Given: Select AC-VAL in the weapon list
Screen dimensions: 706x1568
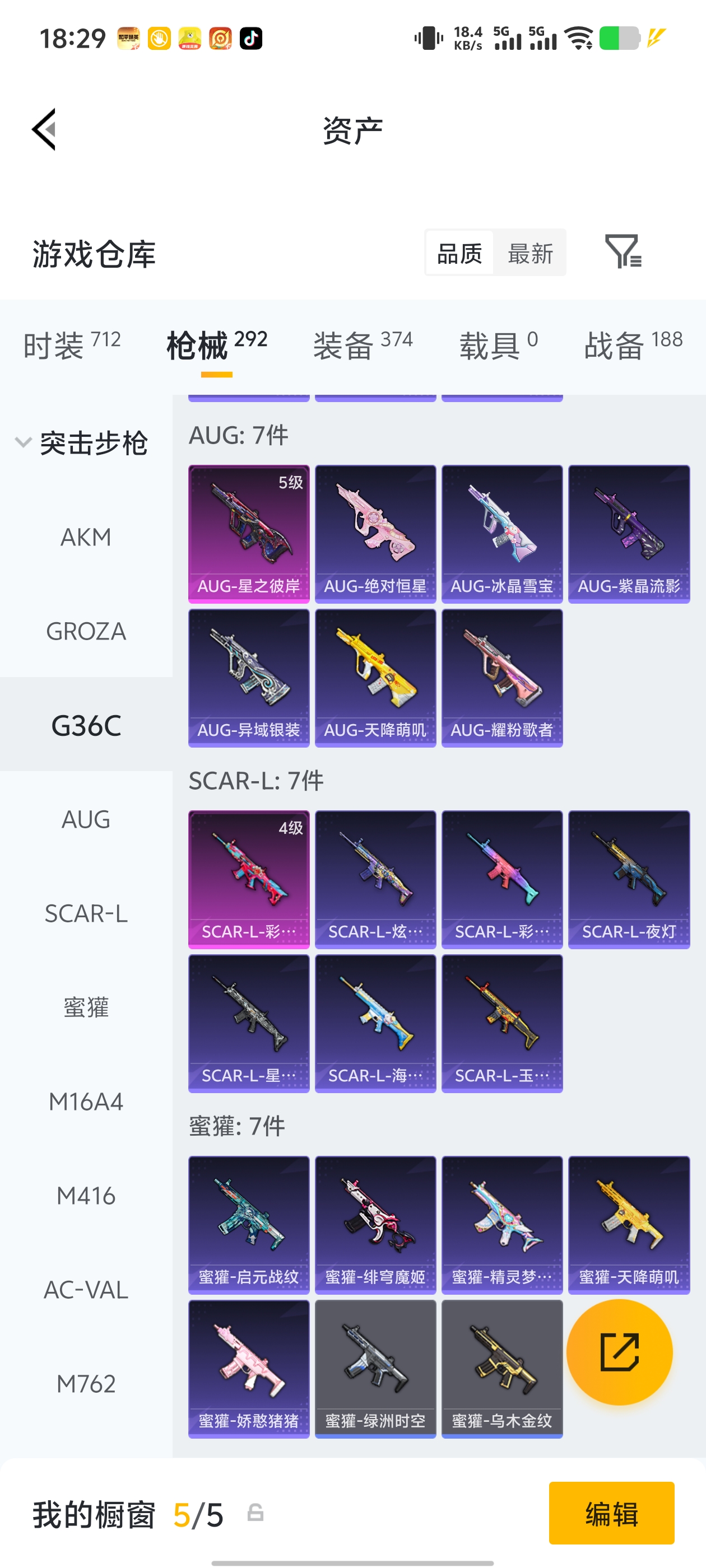Looking at the screenshot, I should tap(86, 1289).
